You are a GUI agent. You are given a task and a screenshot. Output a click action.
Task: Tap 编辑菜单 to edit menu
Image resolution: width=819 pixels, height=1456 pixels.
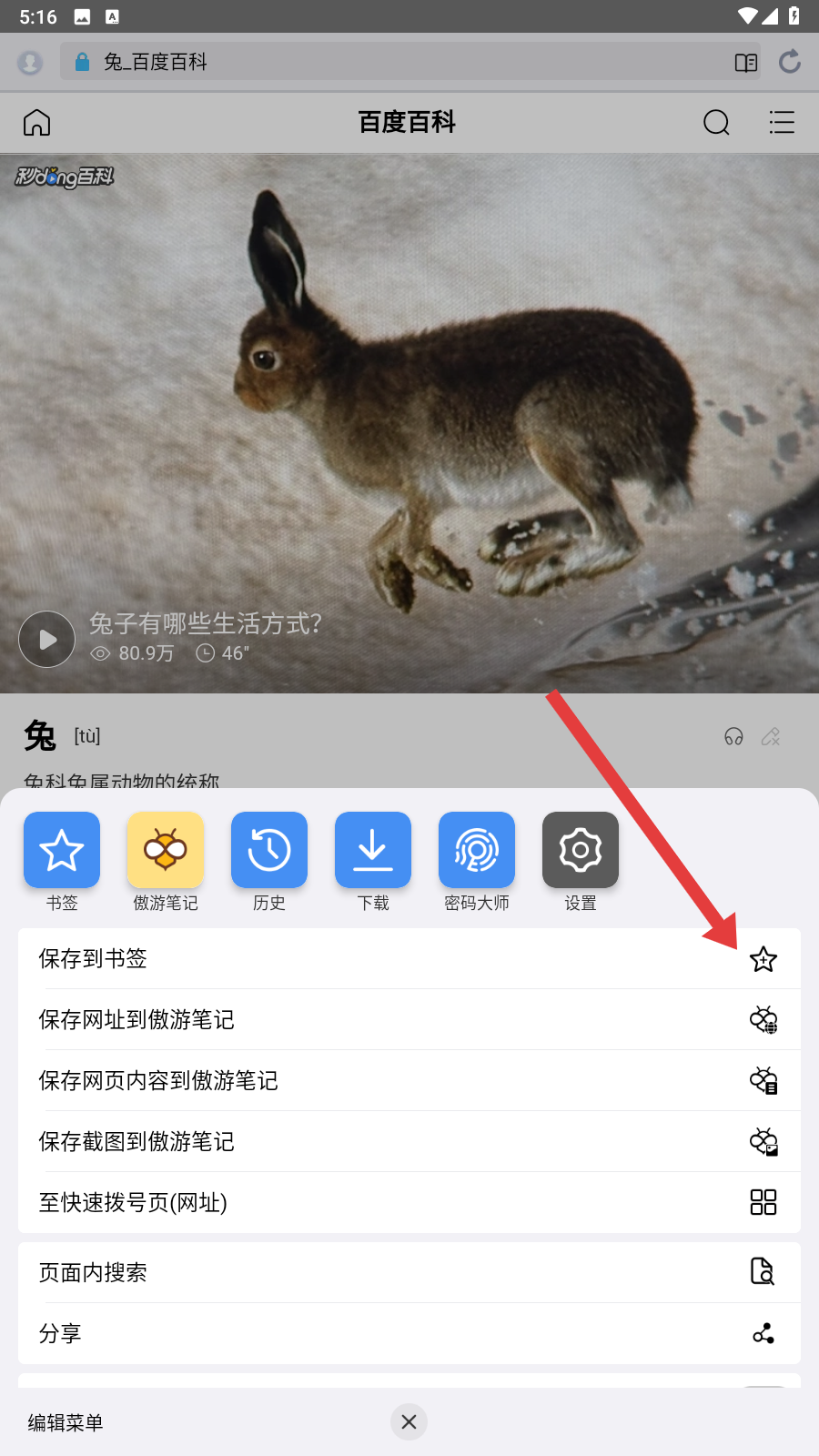coord(66,1422)
